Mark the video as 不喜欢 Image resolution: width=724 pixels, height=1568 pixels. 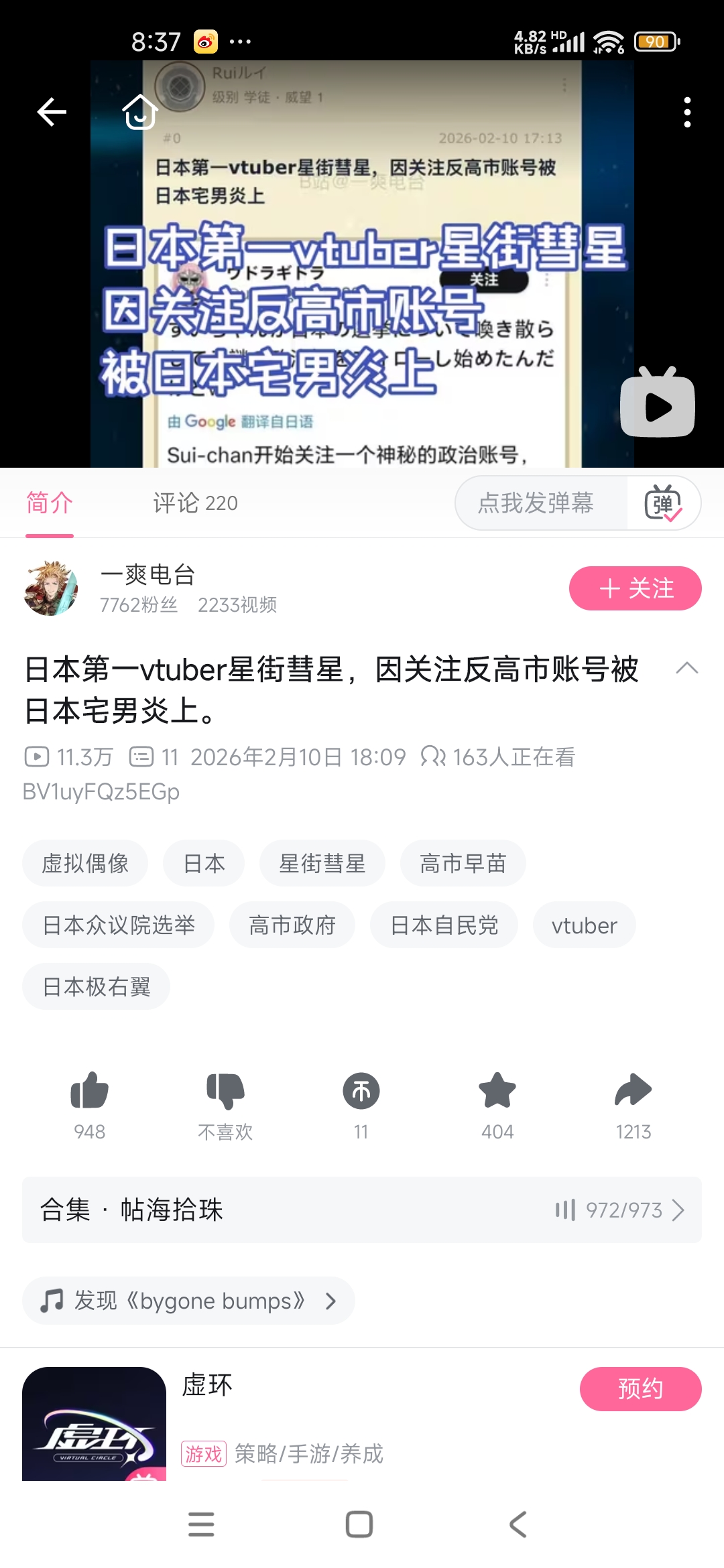[x=225, y=1090]
